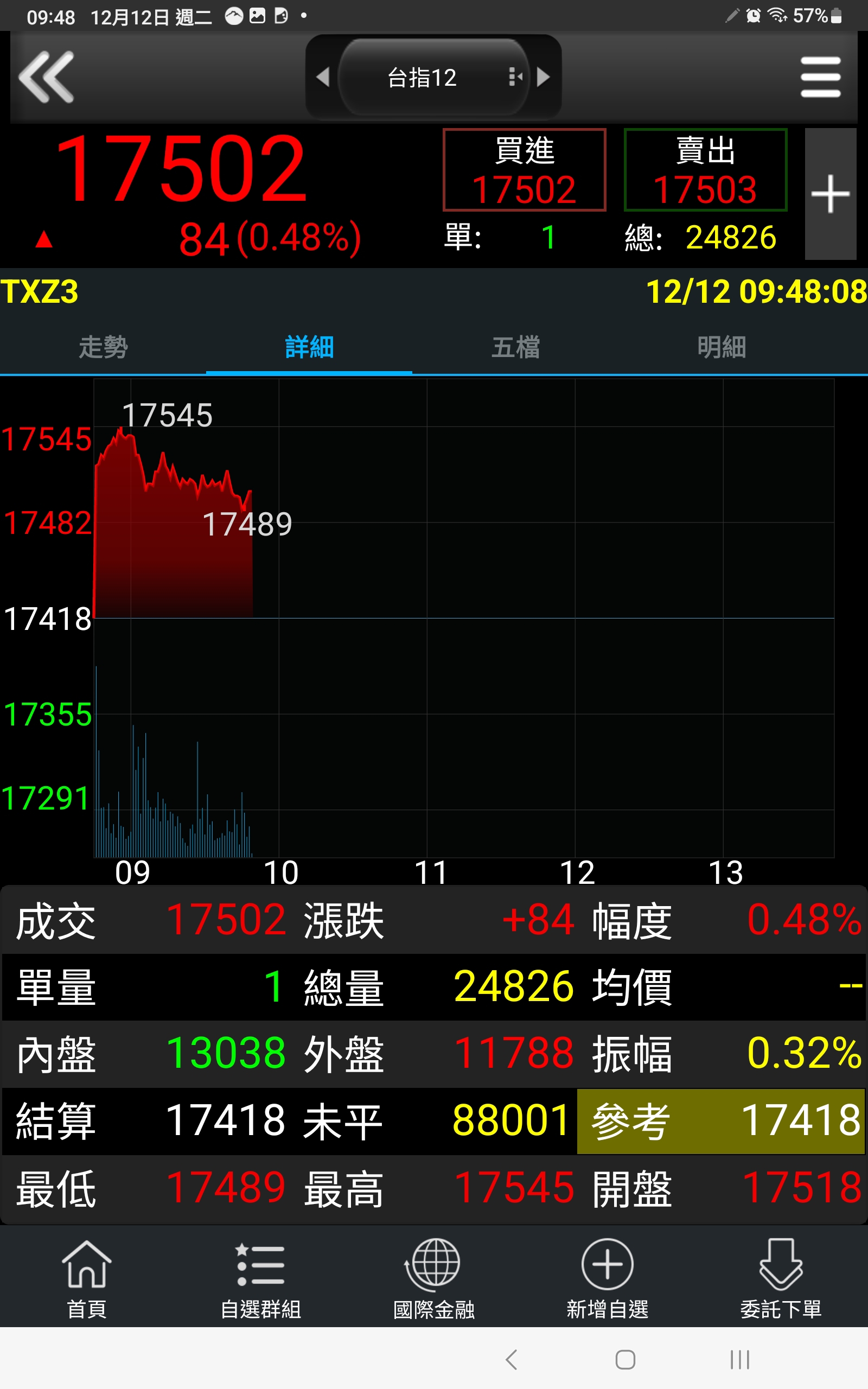Open 委託下單 order placement
868x1389 pixels.
(x=781, y=1279)
